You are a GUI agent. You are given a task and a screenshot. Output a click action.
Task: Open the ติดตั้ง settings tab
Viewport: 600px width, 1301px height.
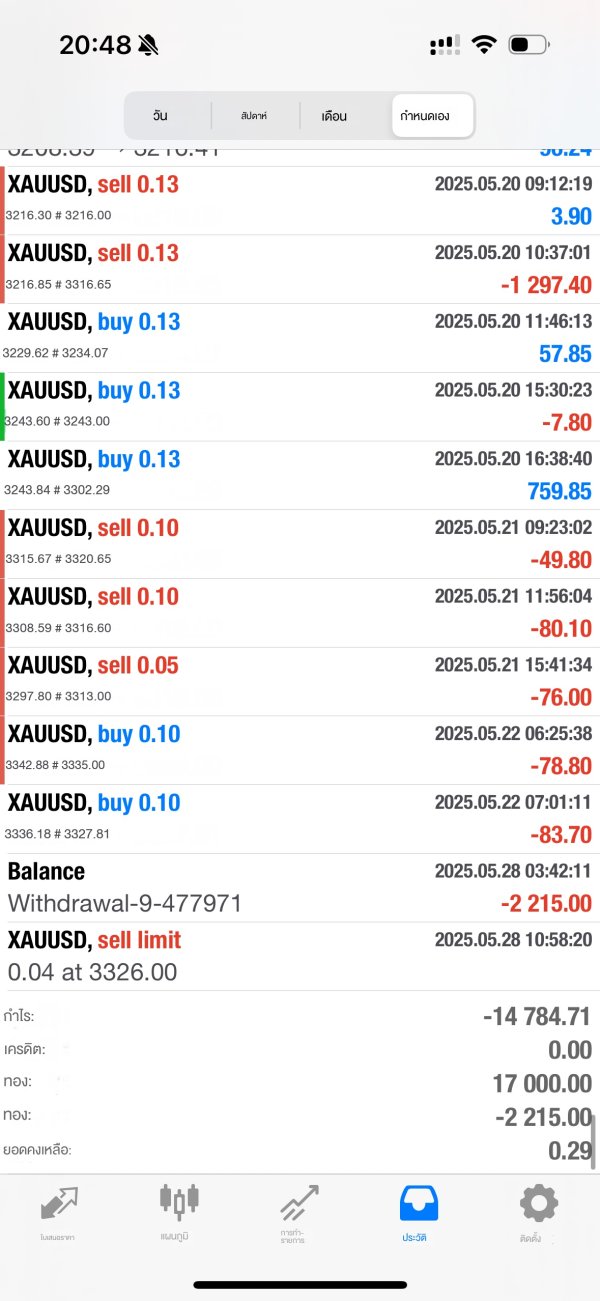point(538,1211)
